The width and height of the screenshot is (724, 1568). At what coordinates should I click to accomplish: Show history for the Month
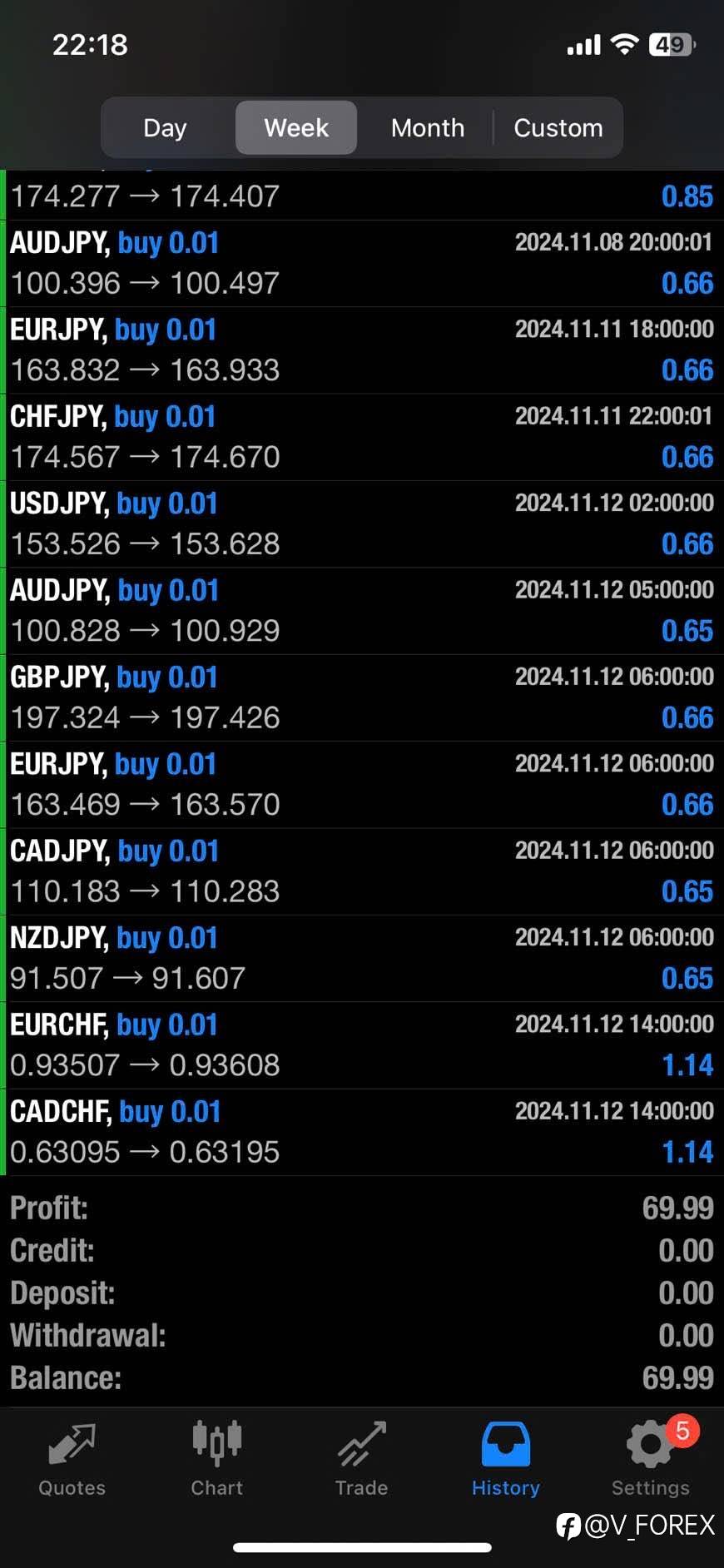coord(427,128)
